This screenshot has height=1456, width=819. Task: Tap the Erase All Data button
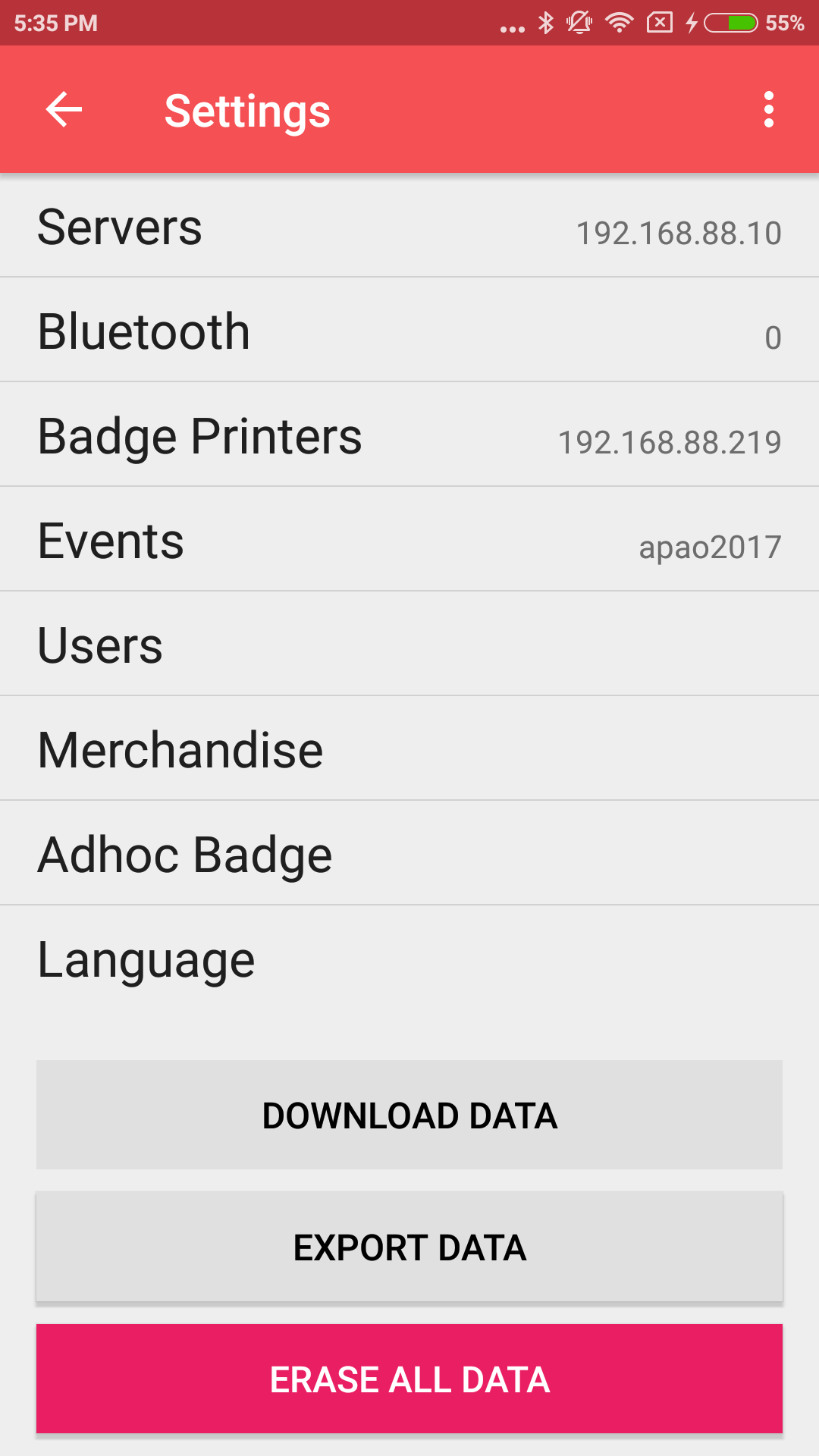(x=409, y=1379)
